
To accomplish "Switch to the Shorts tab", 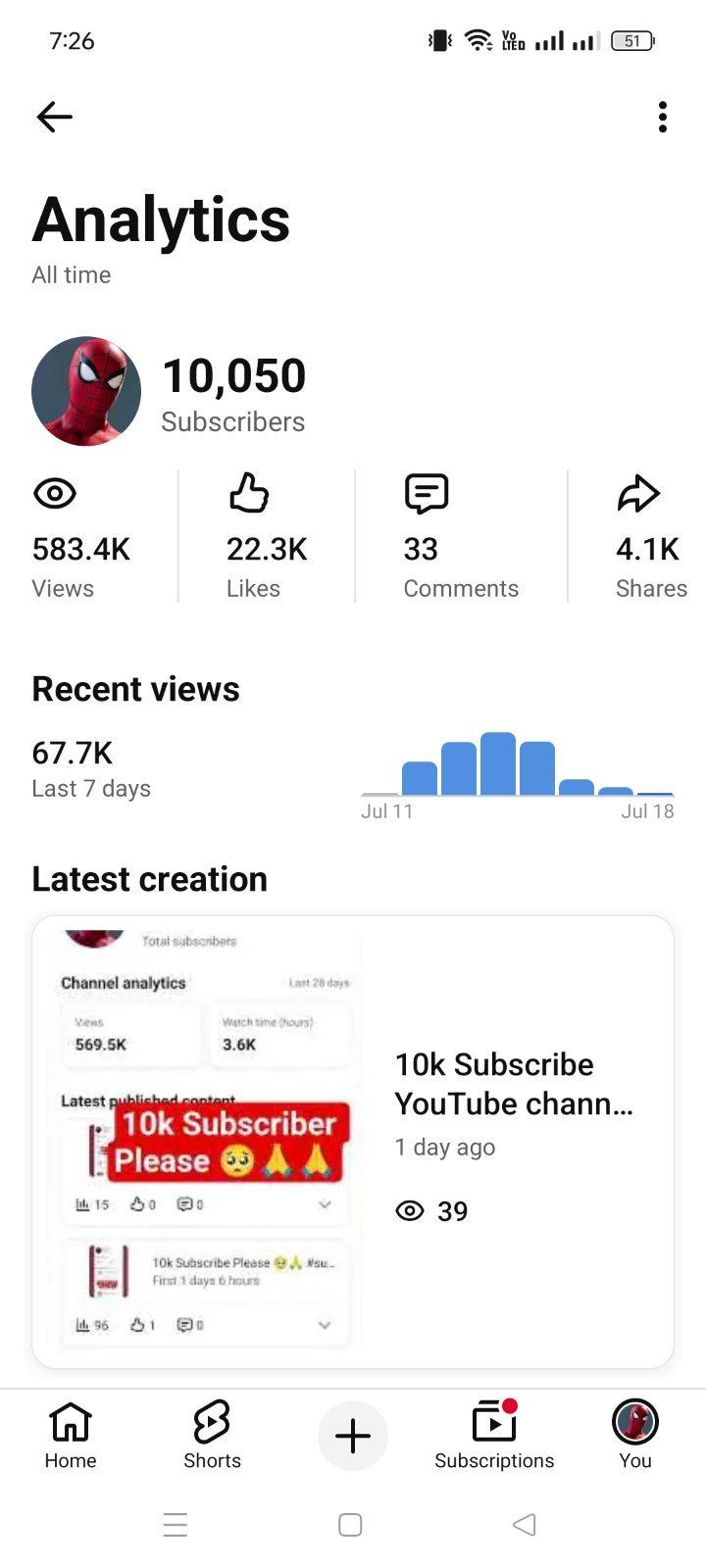I will click(x=212, y=1435).
